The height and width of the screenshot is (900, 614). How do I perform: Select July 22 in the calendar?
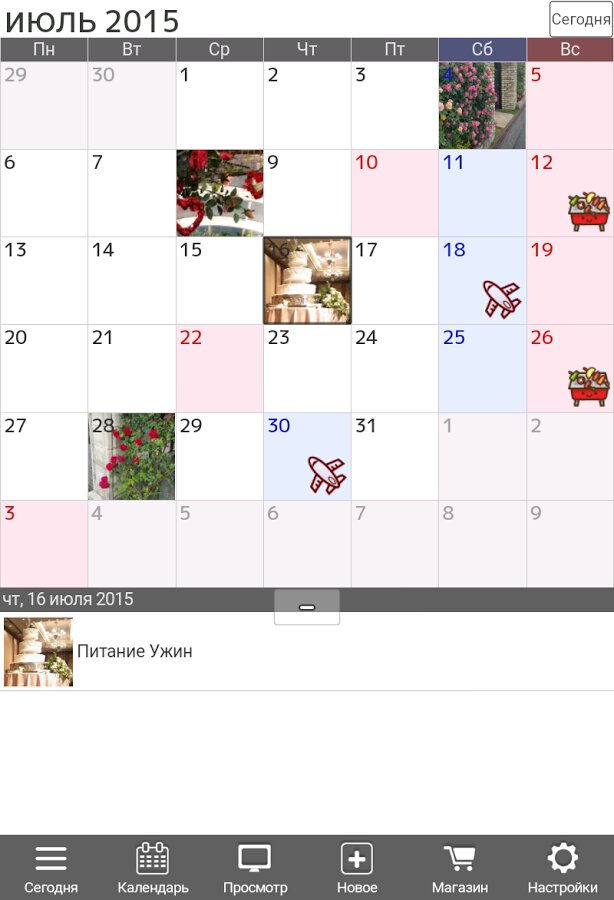[219, 369]
